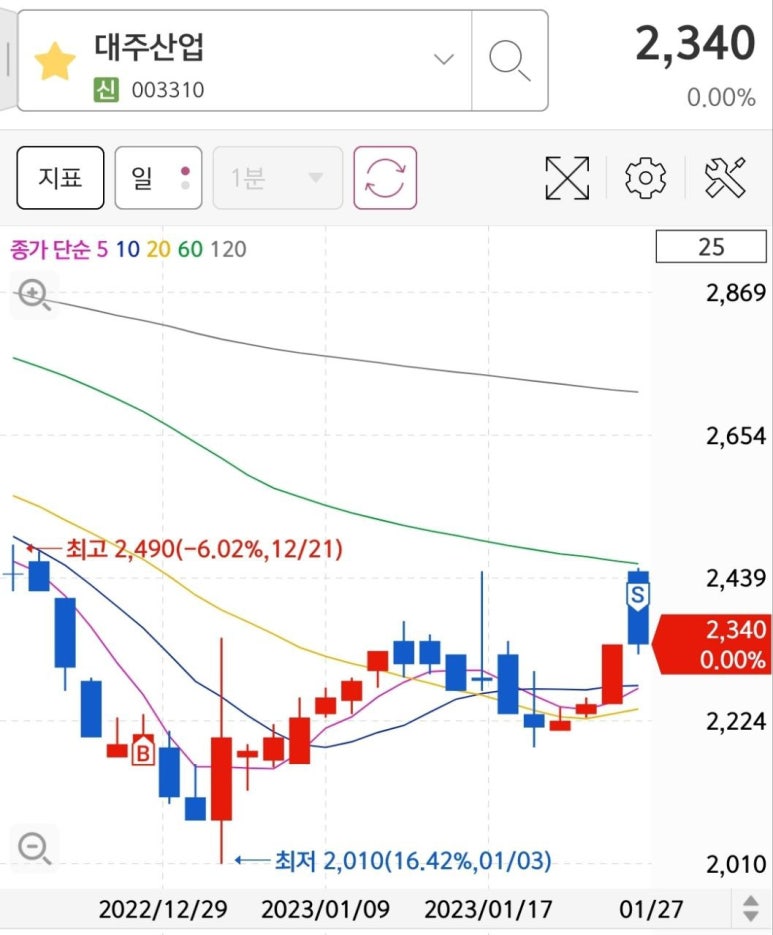Zoom in on the chart

tap(34, 294)
